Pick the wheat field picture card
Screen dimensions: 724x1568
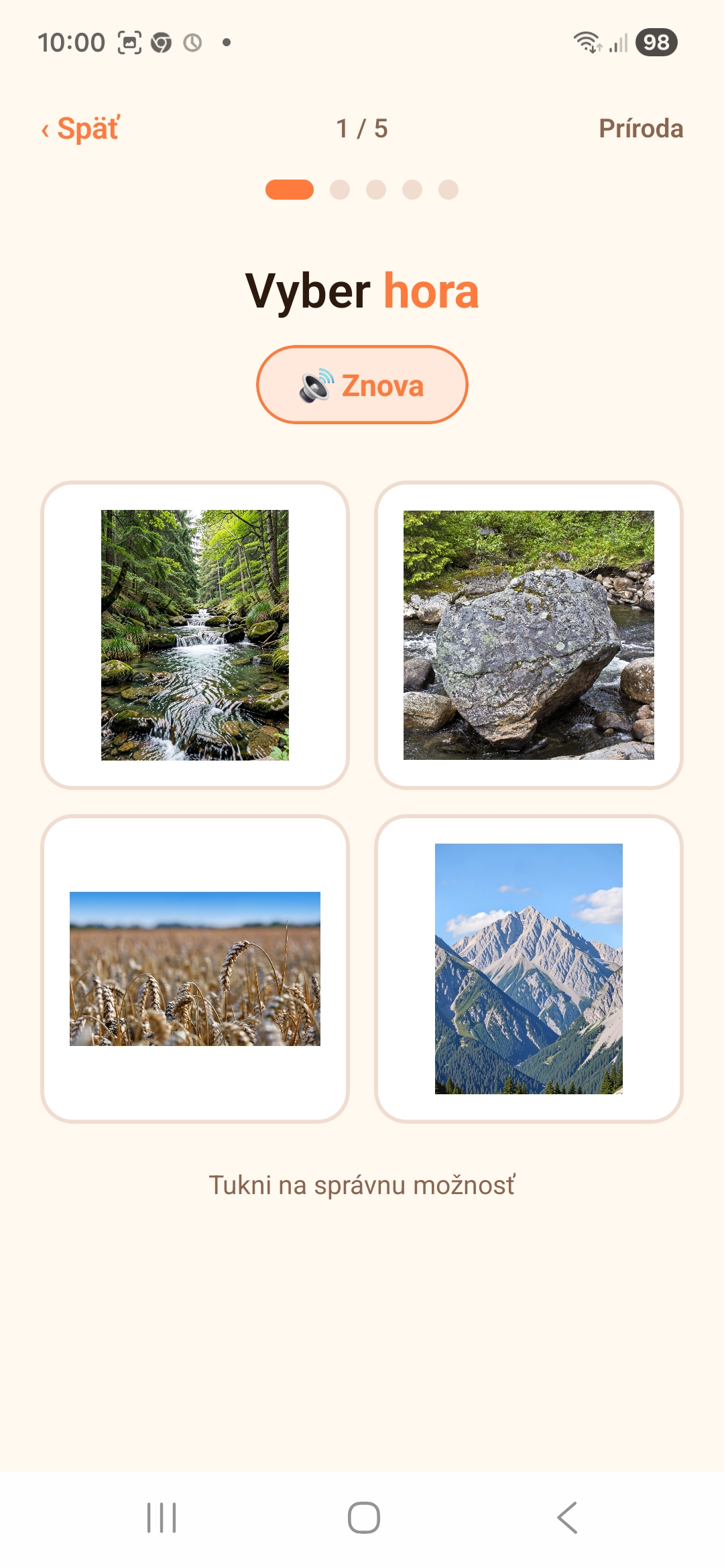195,969
